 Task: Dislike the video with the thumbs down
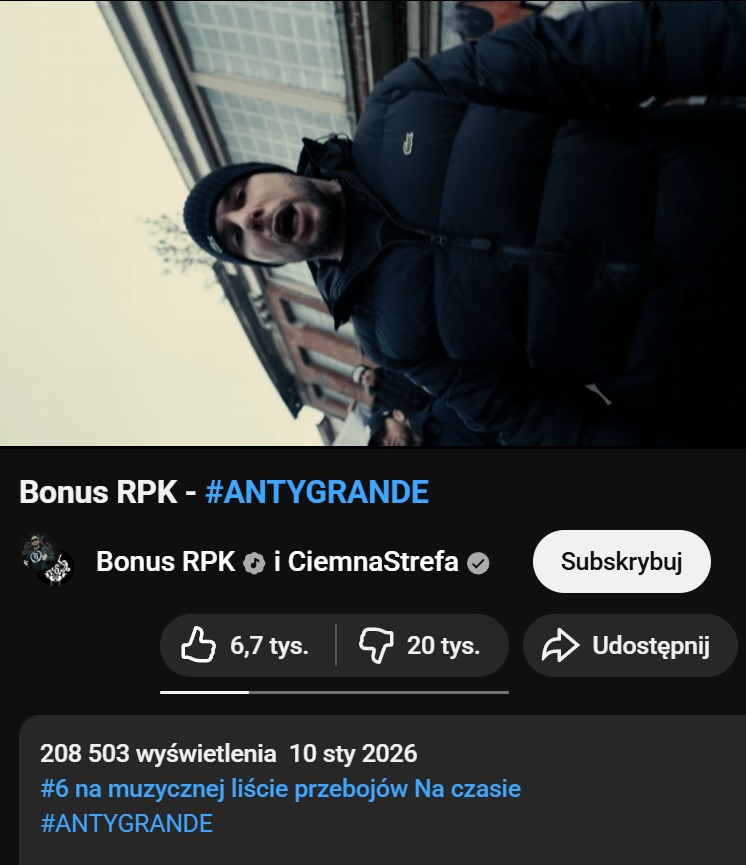[421, 646]
